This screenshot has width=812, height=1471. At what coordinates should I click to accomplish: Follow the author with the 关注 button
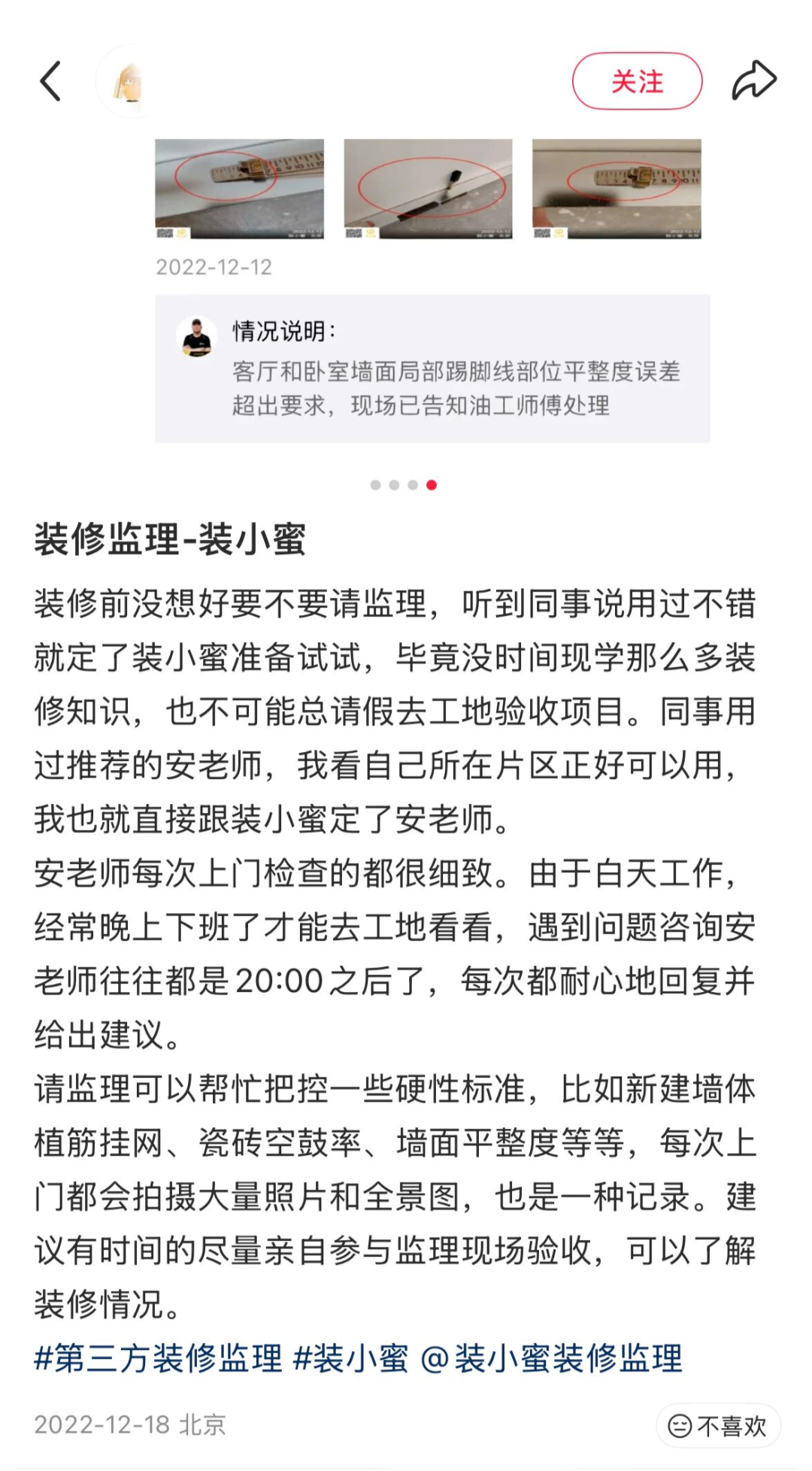tap(637, 81)
